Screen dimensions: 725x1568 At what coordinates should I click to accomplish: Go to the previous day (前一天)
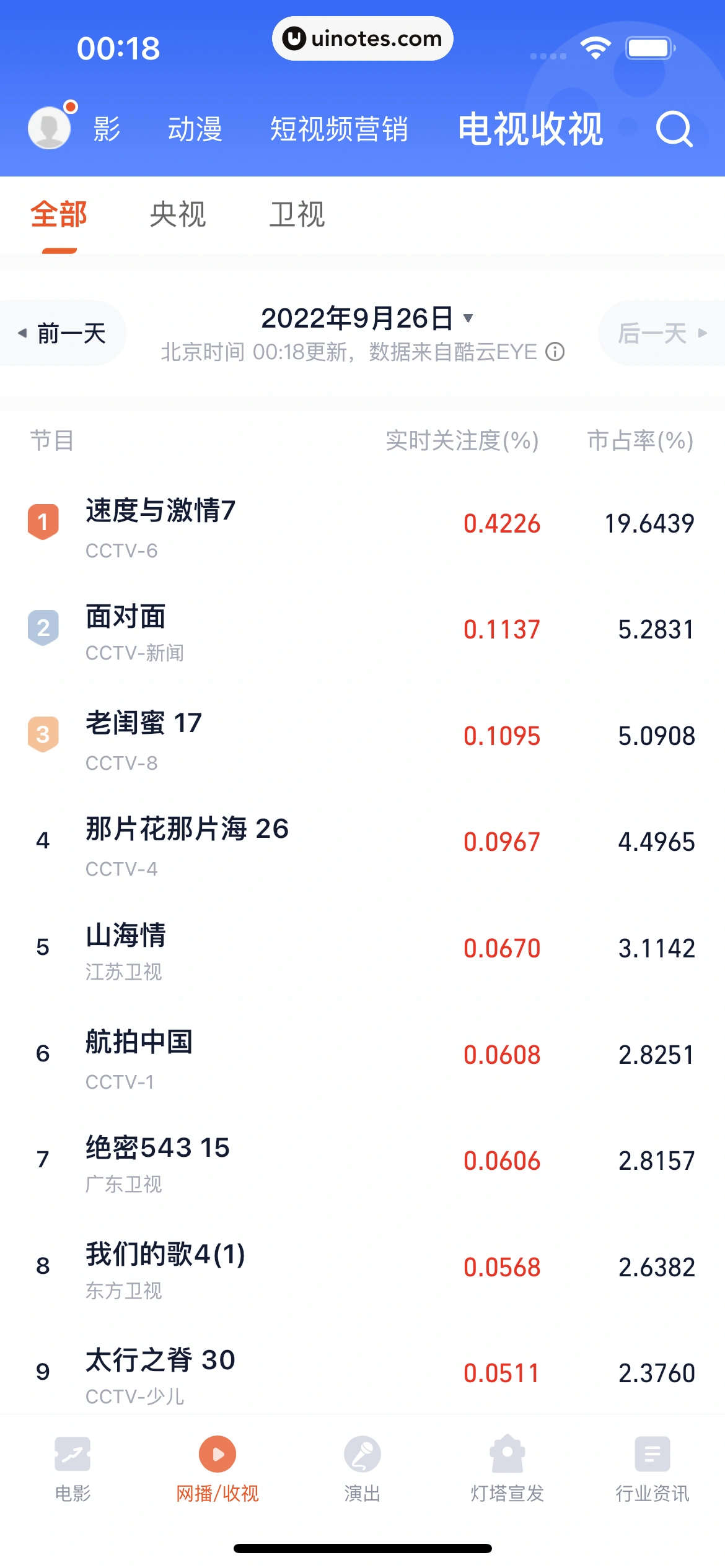pos(63,333)
